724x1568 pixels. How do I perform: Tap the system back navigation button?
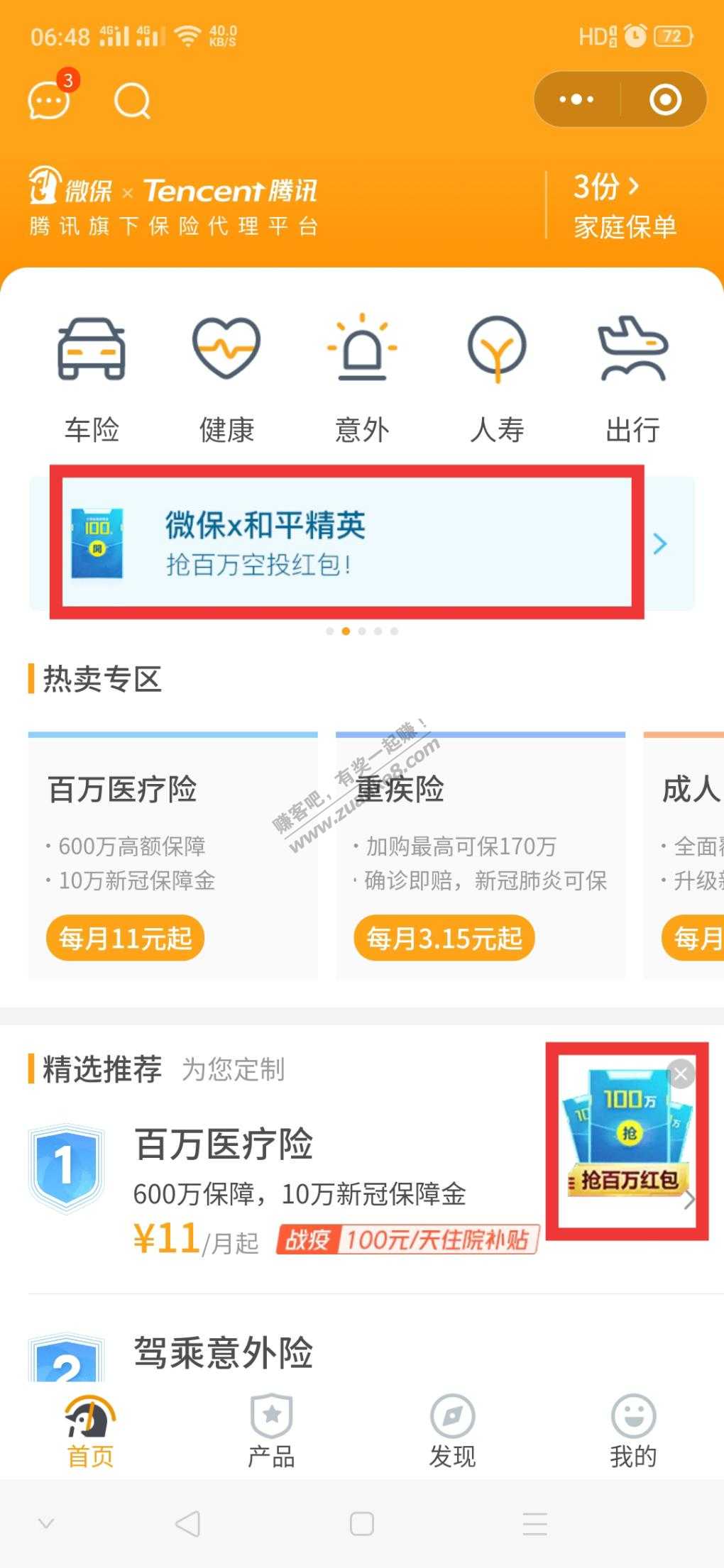click(187, 1523)
